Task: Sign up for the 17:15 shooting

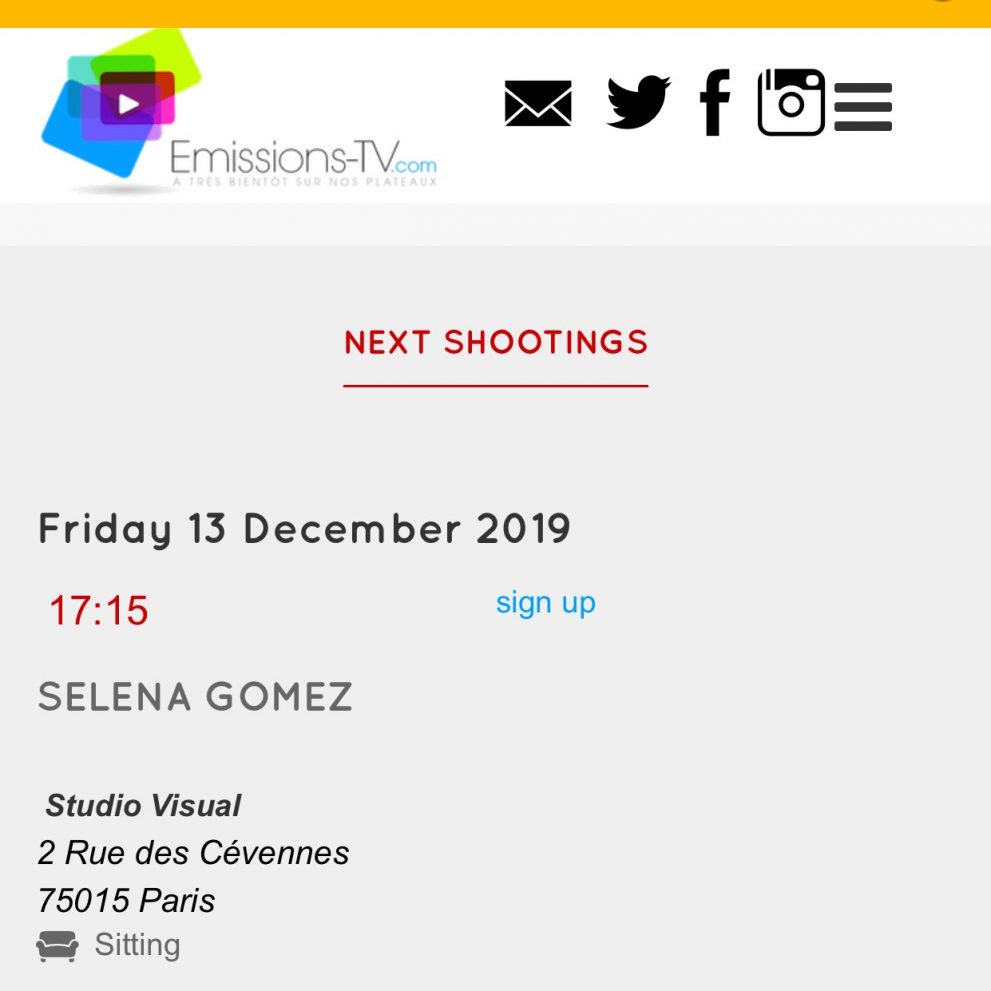Action: pyautogui.click(x=545, y=603)
